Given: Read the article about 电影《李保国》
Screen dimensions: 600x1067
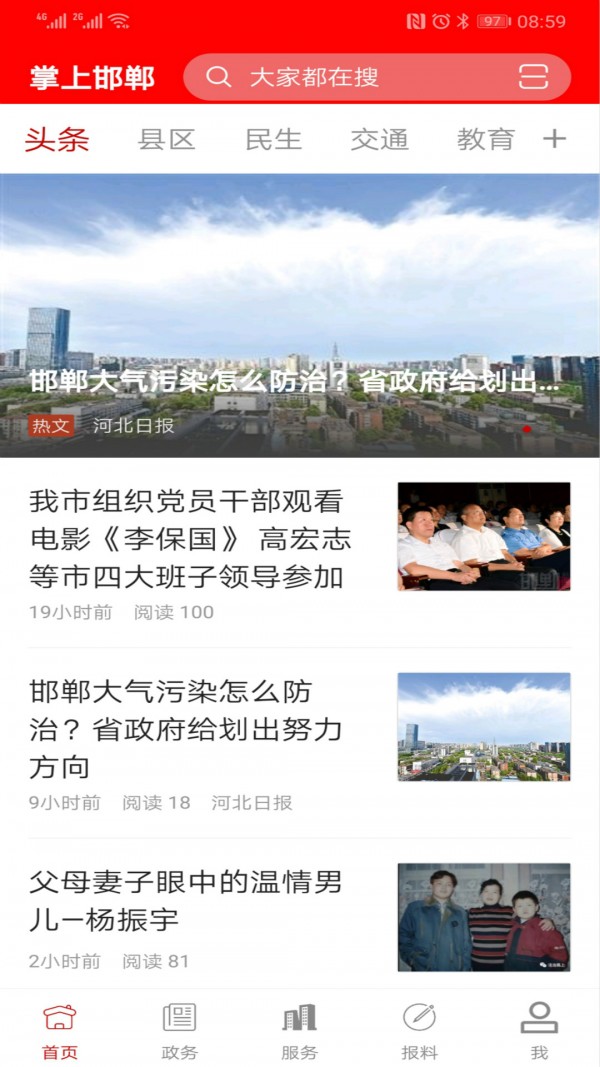Looking at the screenshot, I should [190, 539].
